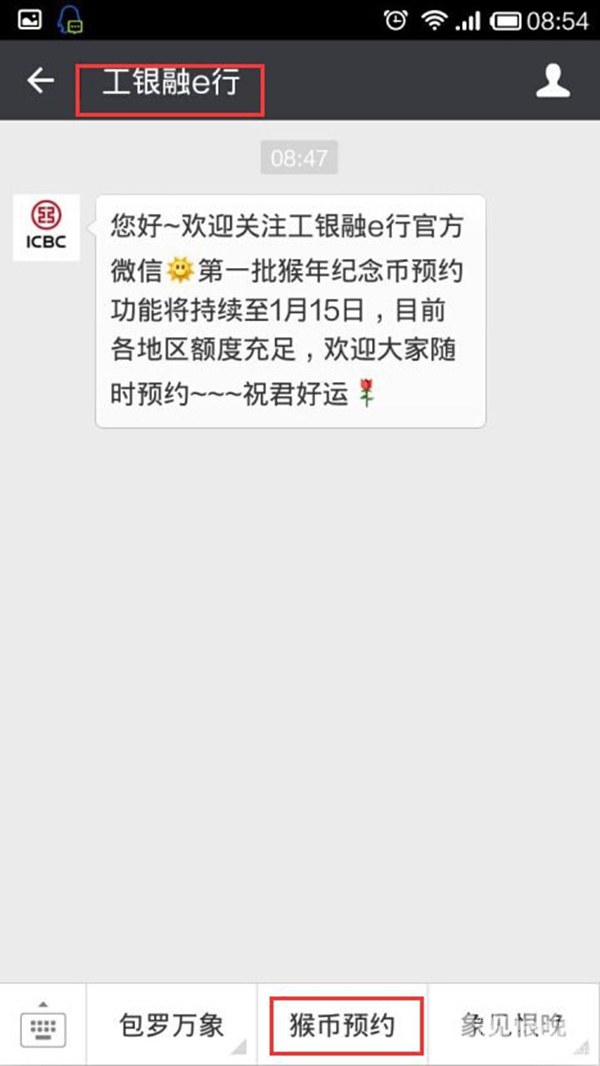Image resolution: width=600 pixels, height=1066 pixels.
Task: Open the 象见恨晚 menu
Action: point(514,1026)
